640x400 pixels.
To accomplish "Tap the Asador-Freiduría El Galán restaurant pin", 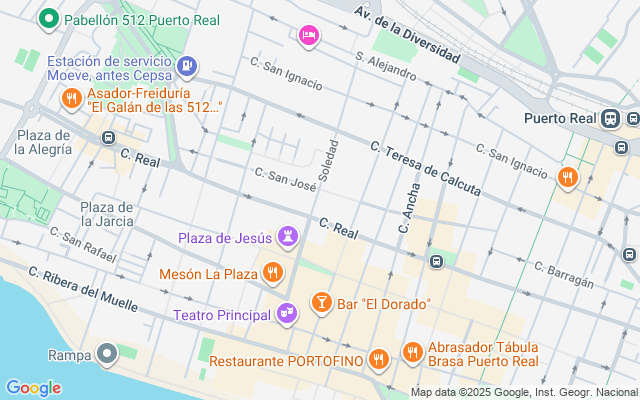I will 72,99.
